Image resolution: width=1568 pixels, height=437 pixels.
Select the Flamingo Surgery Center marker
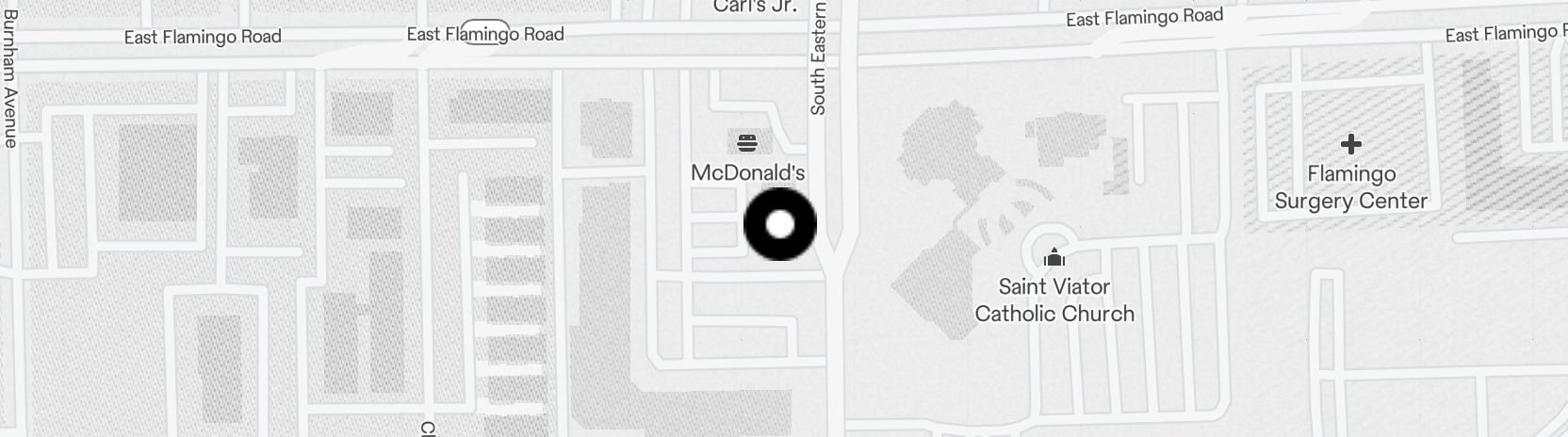[x=1350, y=145]
